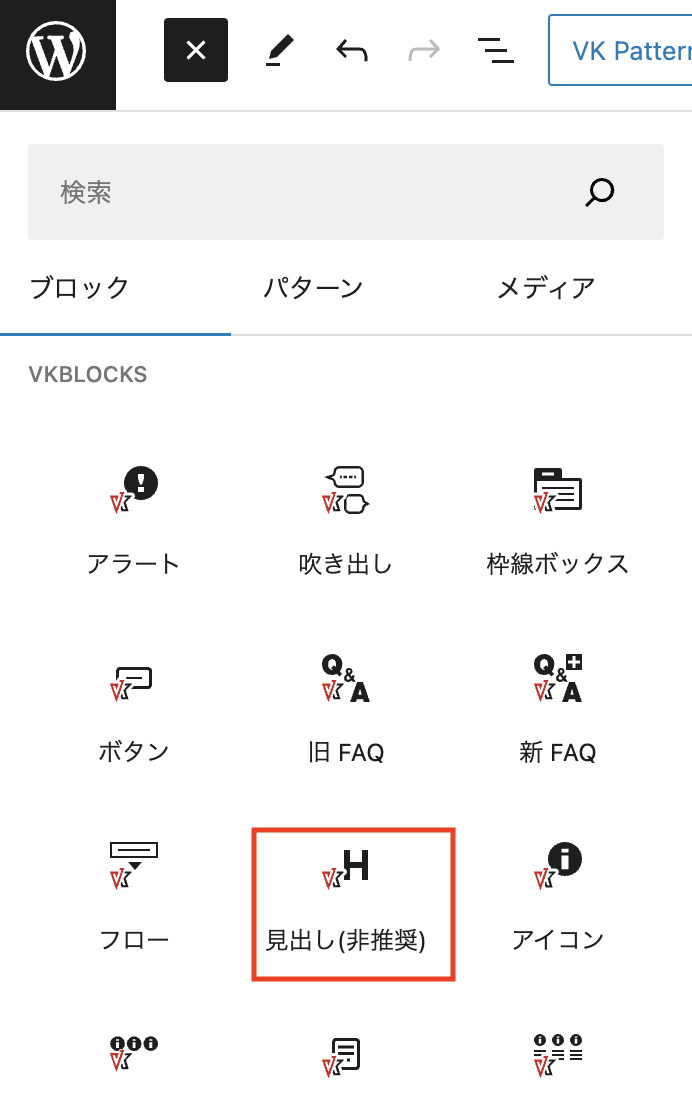Viewport: 692px width, 1112px height.
Task: Add the ボタン block
Action: [133, 708]
